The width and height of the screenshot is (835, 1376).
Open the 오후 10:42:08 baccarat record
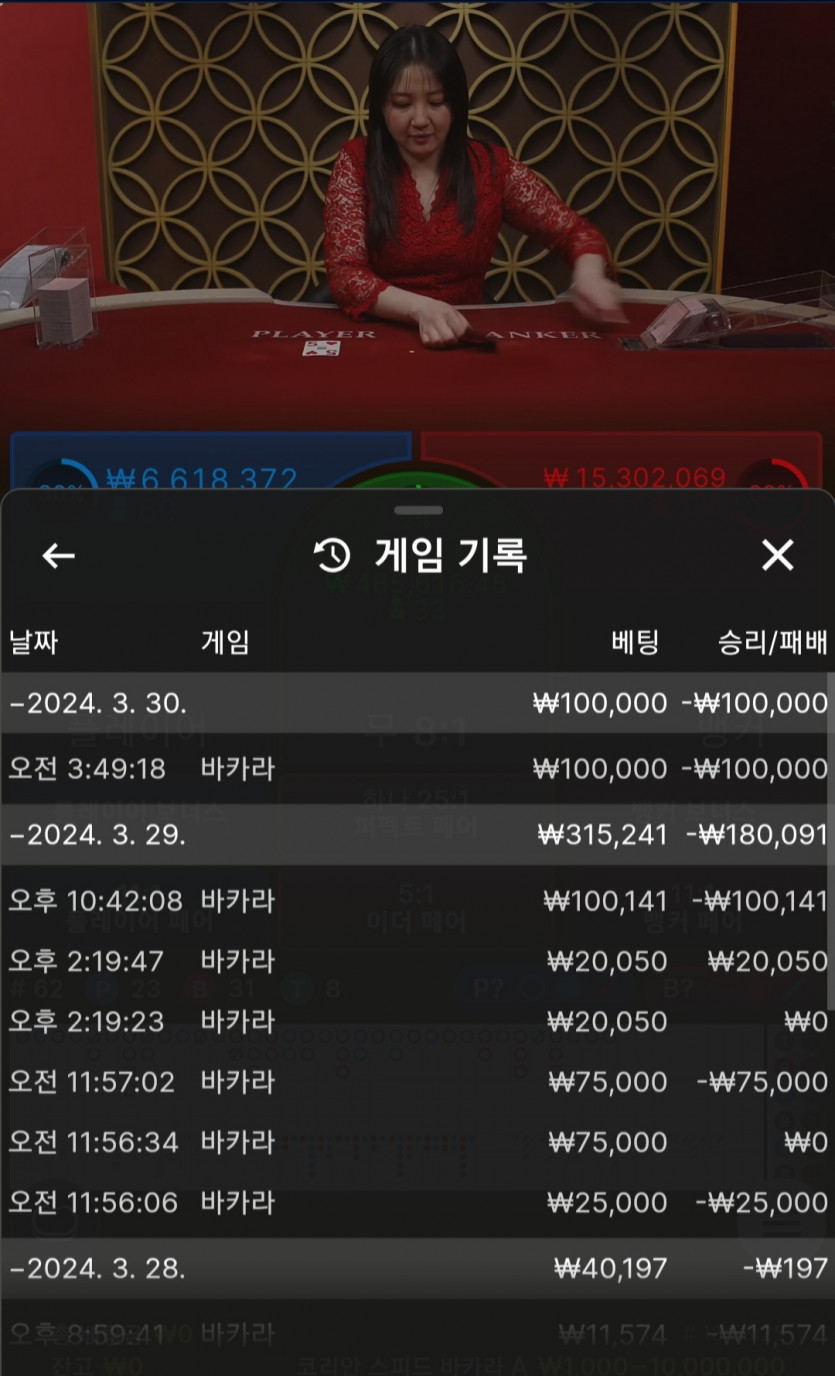[x=416, y=901]
